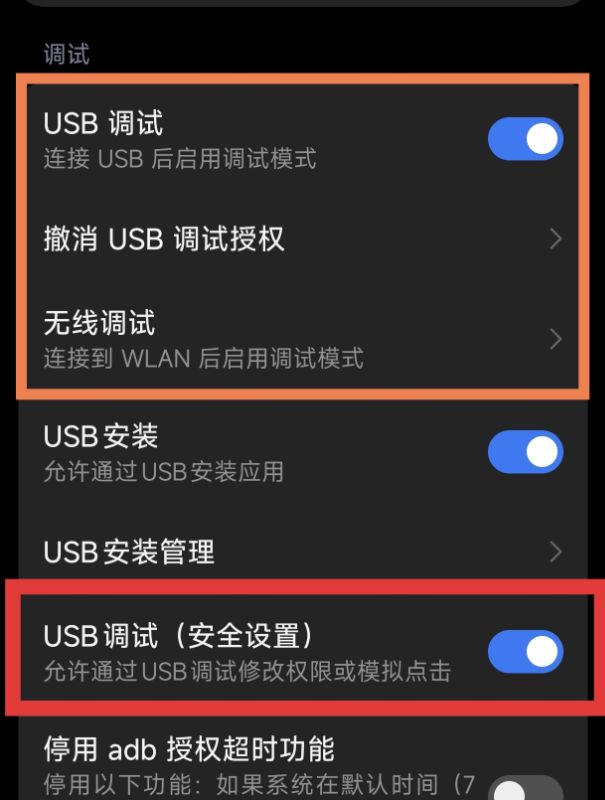Image resolution: width=605 pixels, height=800 pixels.
Task: Toggle off USB 调试（安全设置）
Action: coord(525,652)
